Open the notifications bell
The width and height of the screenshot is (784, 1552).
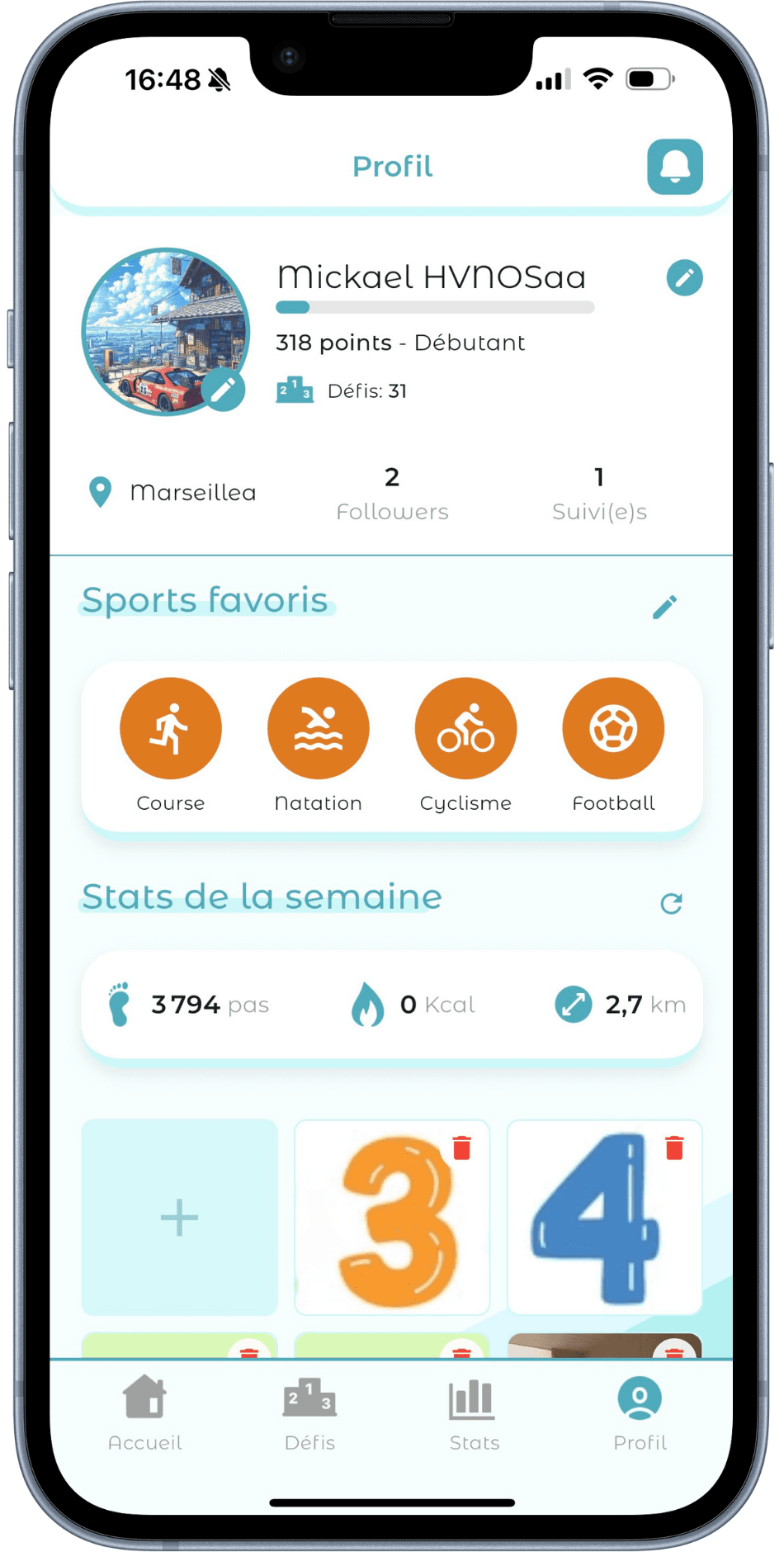coord(674,167)
